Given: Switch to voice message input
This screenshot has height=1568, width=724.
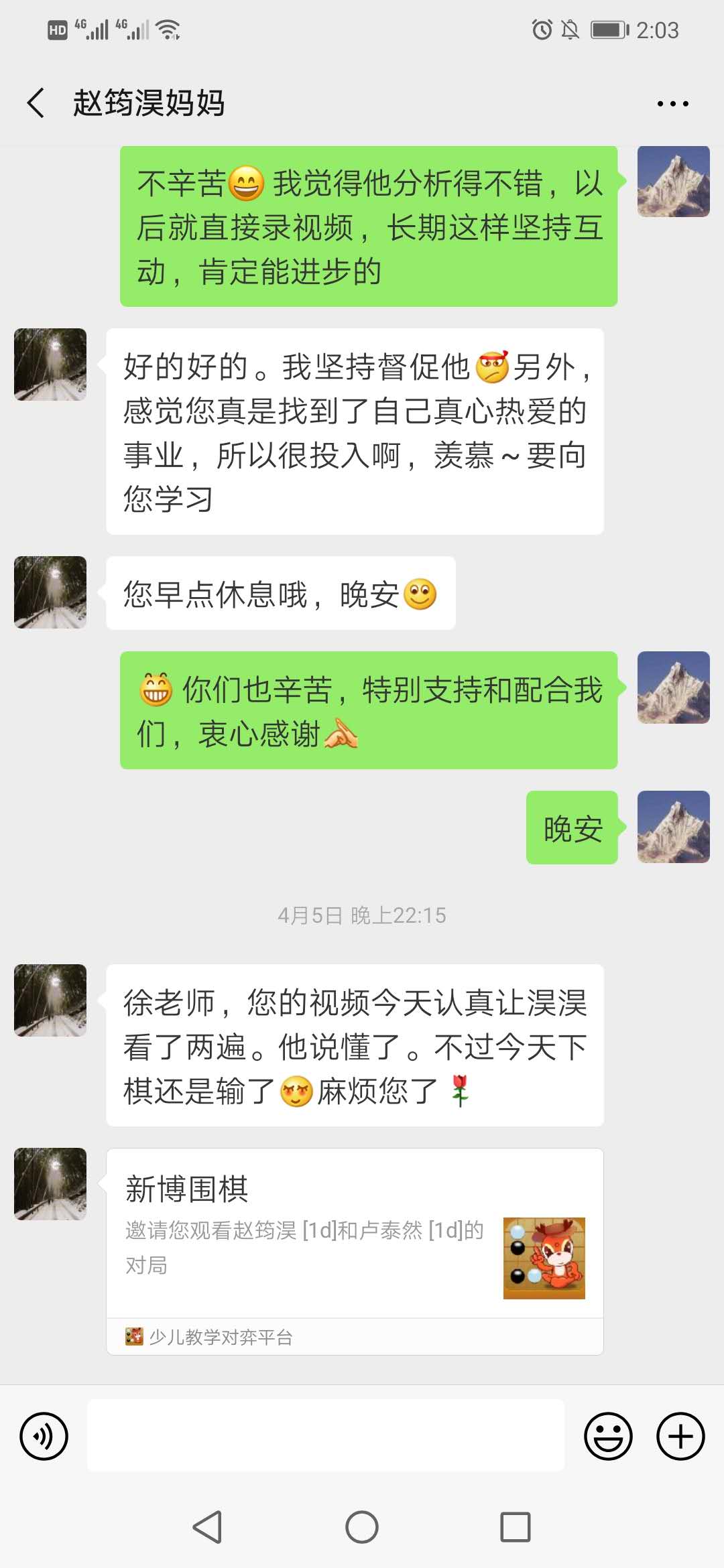Looking at the screenshot, I should [x=44, y=1436].
